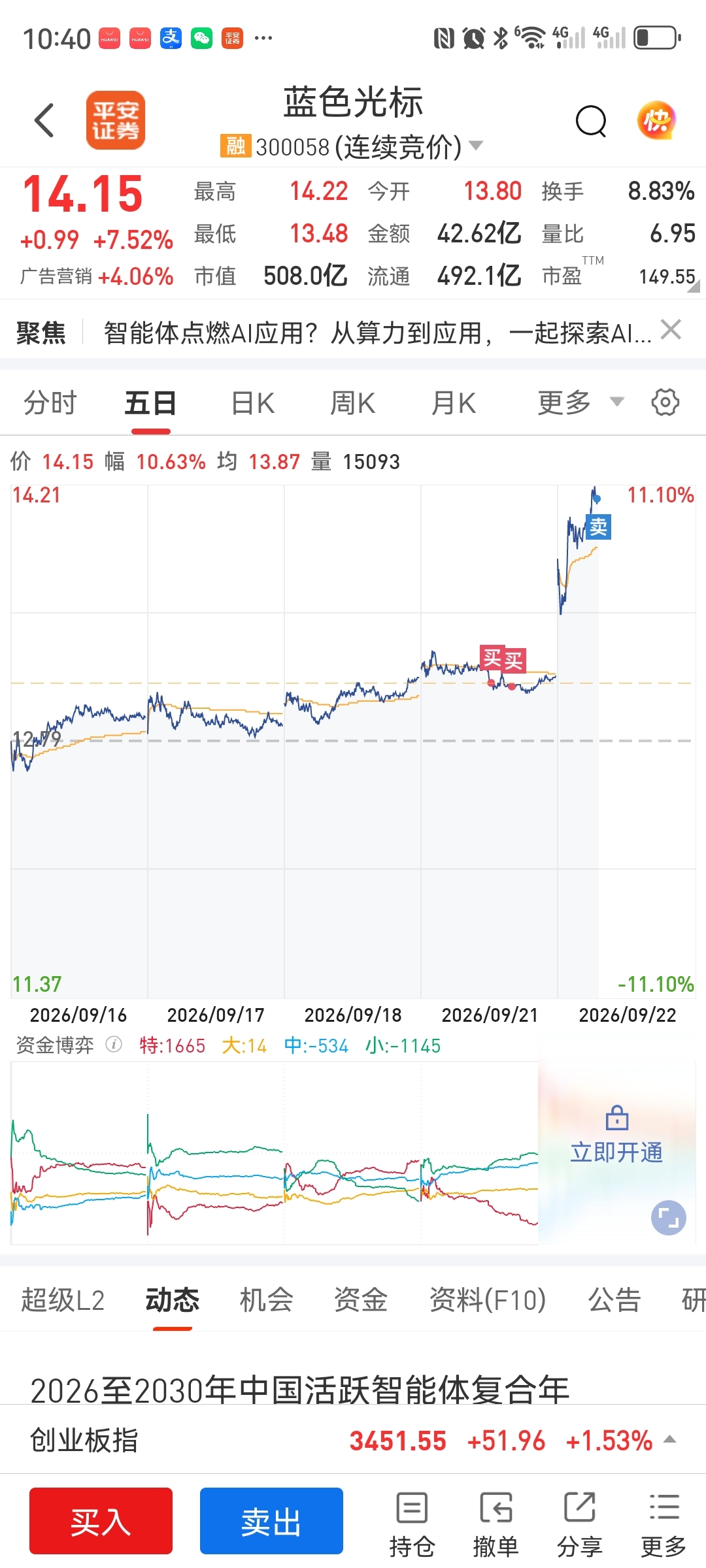Share this stock via 分享
This screenshot has width=706, height=1568.
click(x=579, y=1524)
